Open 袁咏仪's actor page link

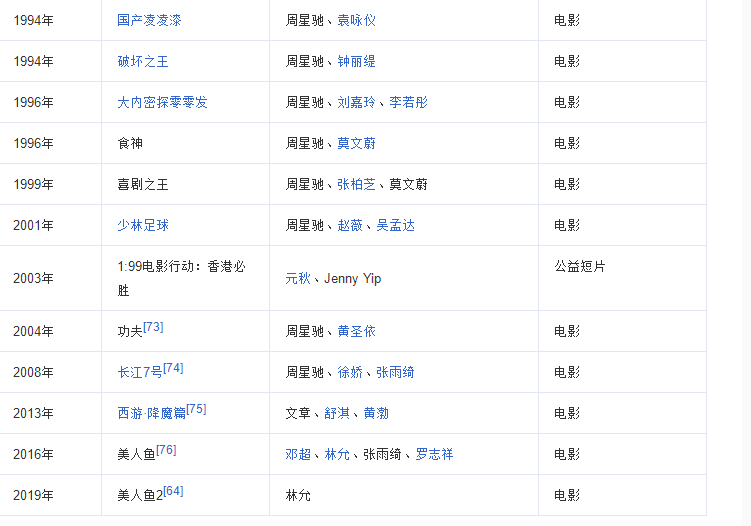(x=356, y=20)
